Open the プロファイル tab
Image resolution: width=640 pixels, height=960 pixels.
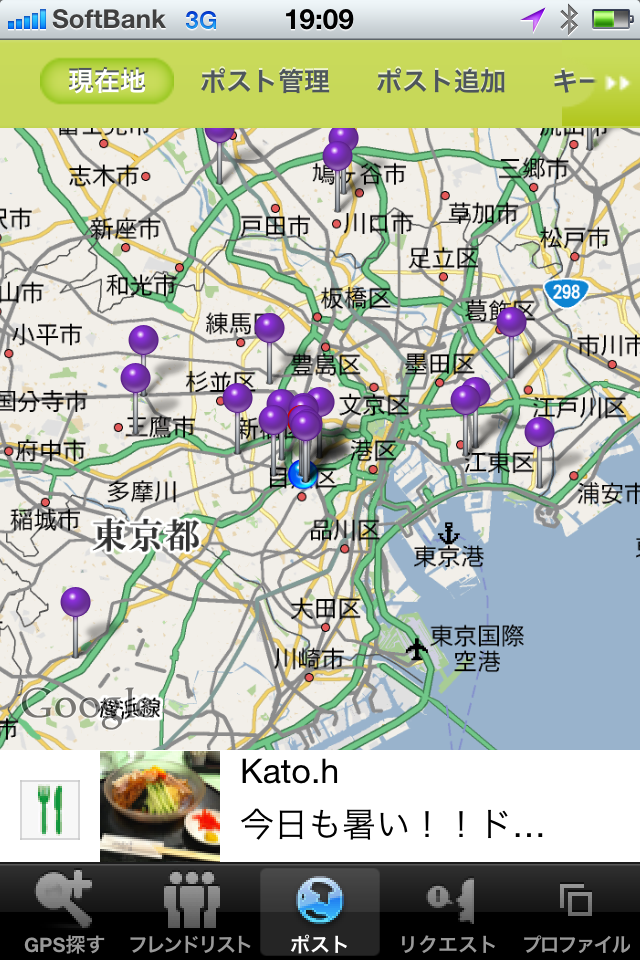pyautogui.click(x=577, y=912)
